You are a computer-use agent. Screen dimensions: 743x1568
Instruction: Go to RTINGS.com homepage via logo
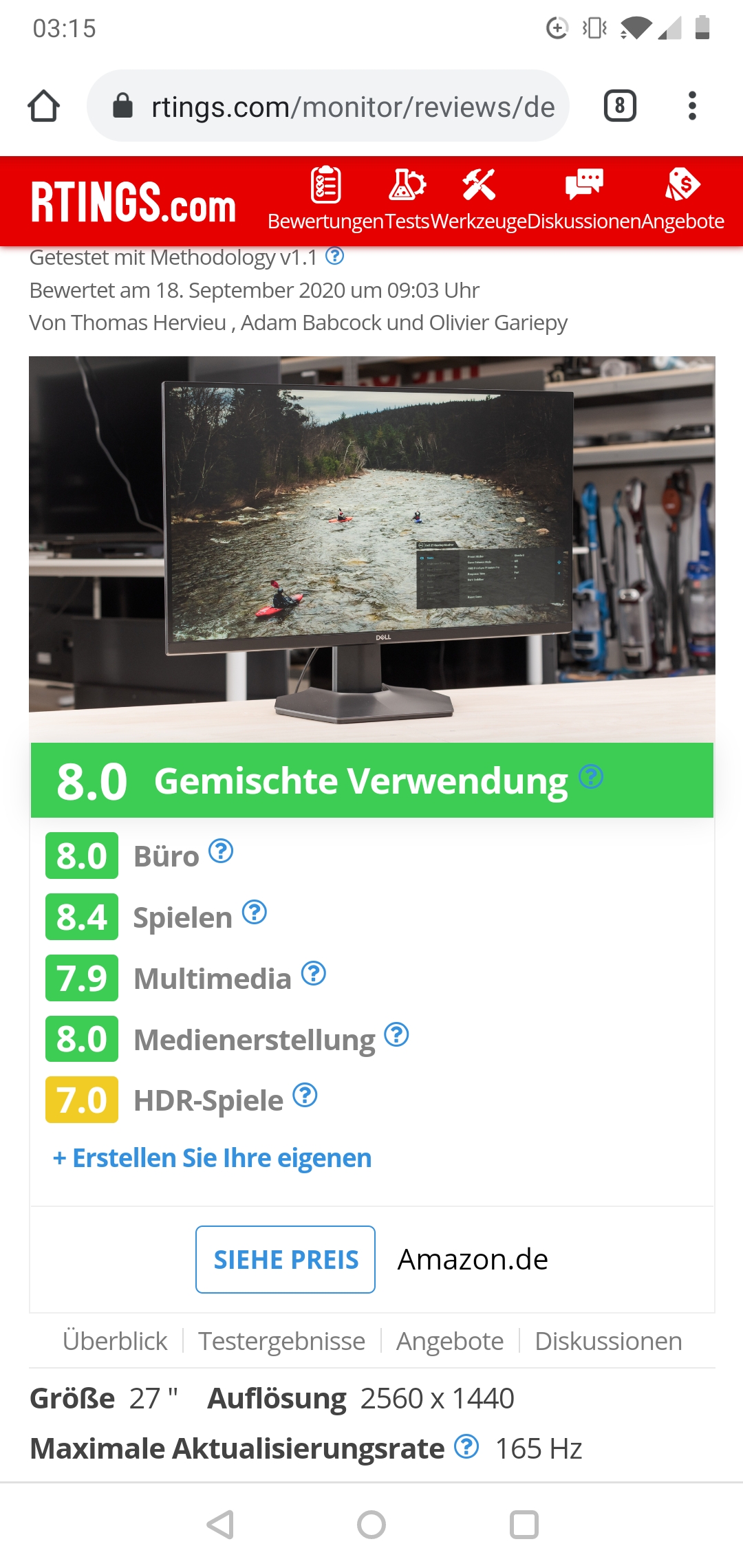point(133,203)
